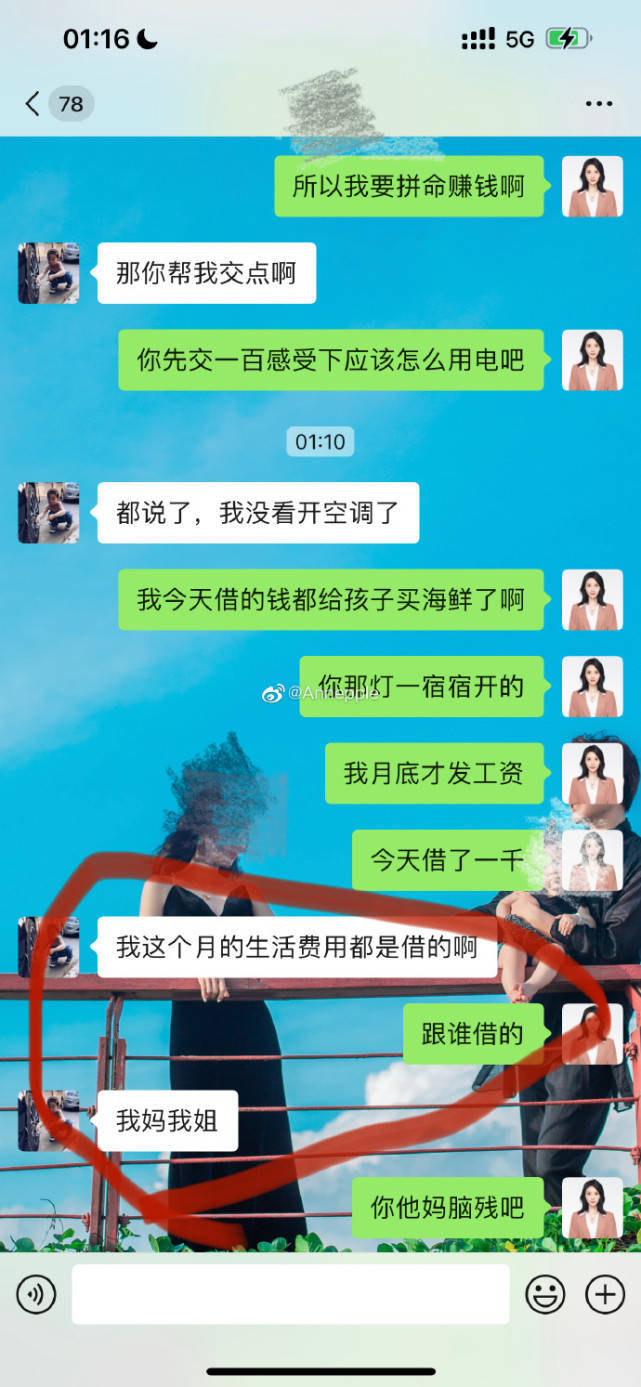Open contact profile beside 我妈我姐 message
Viewport: 641px width, 1387px height.
tap(48, 1121)
